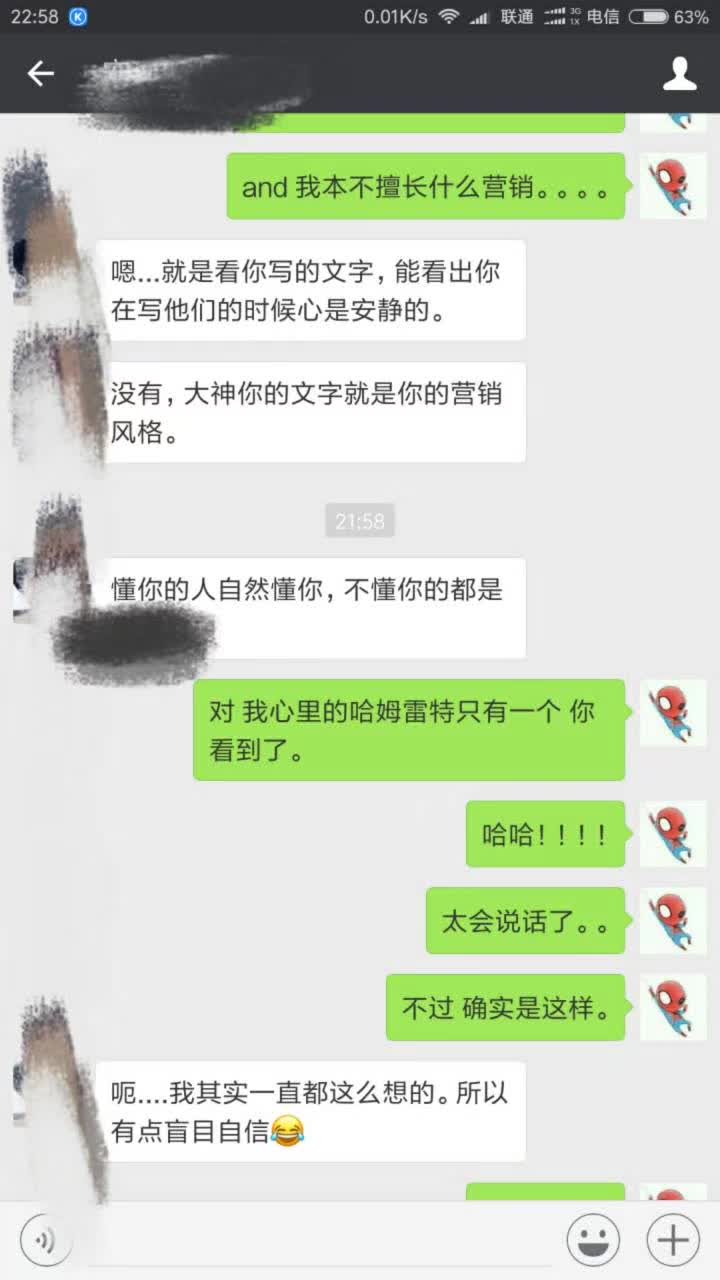
Task: Tap the avatar beside the 我本不擅长什么营销 message
Action: (673, 186)
